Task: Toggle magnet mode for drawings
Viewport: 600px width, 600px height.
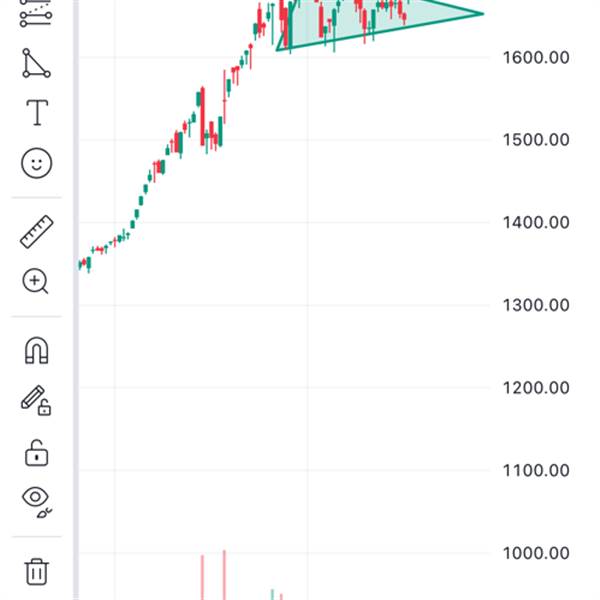Action: [x=37, y=351]
